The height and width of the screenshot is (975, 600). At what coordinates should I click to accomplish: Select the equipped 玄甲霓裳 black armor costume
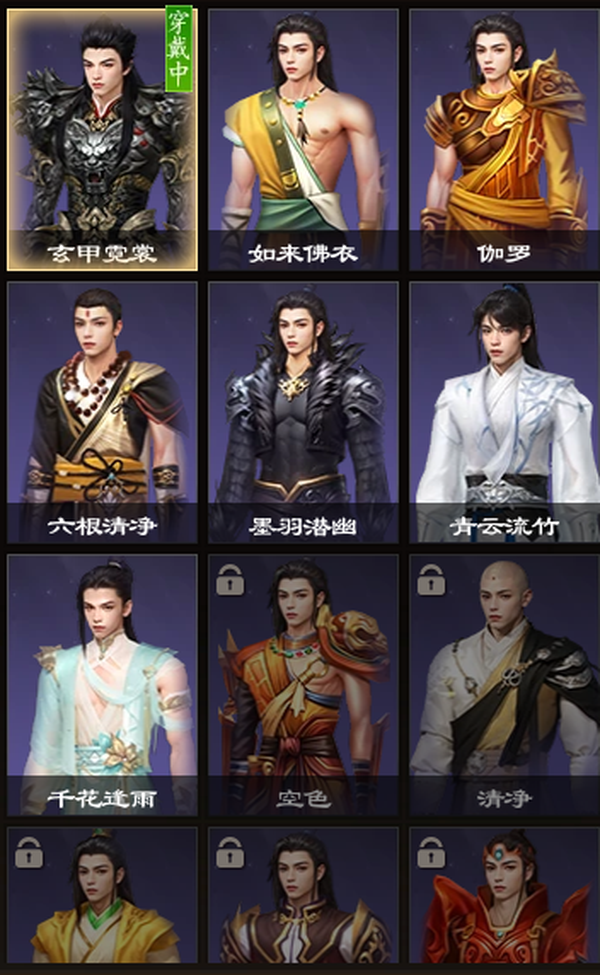[x=102, y=140]
